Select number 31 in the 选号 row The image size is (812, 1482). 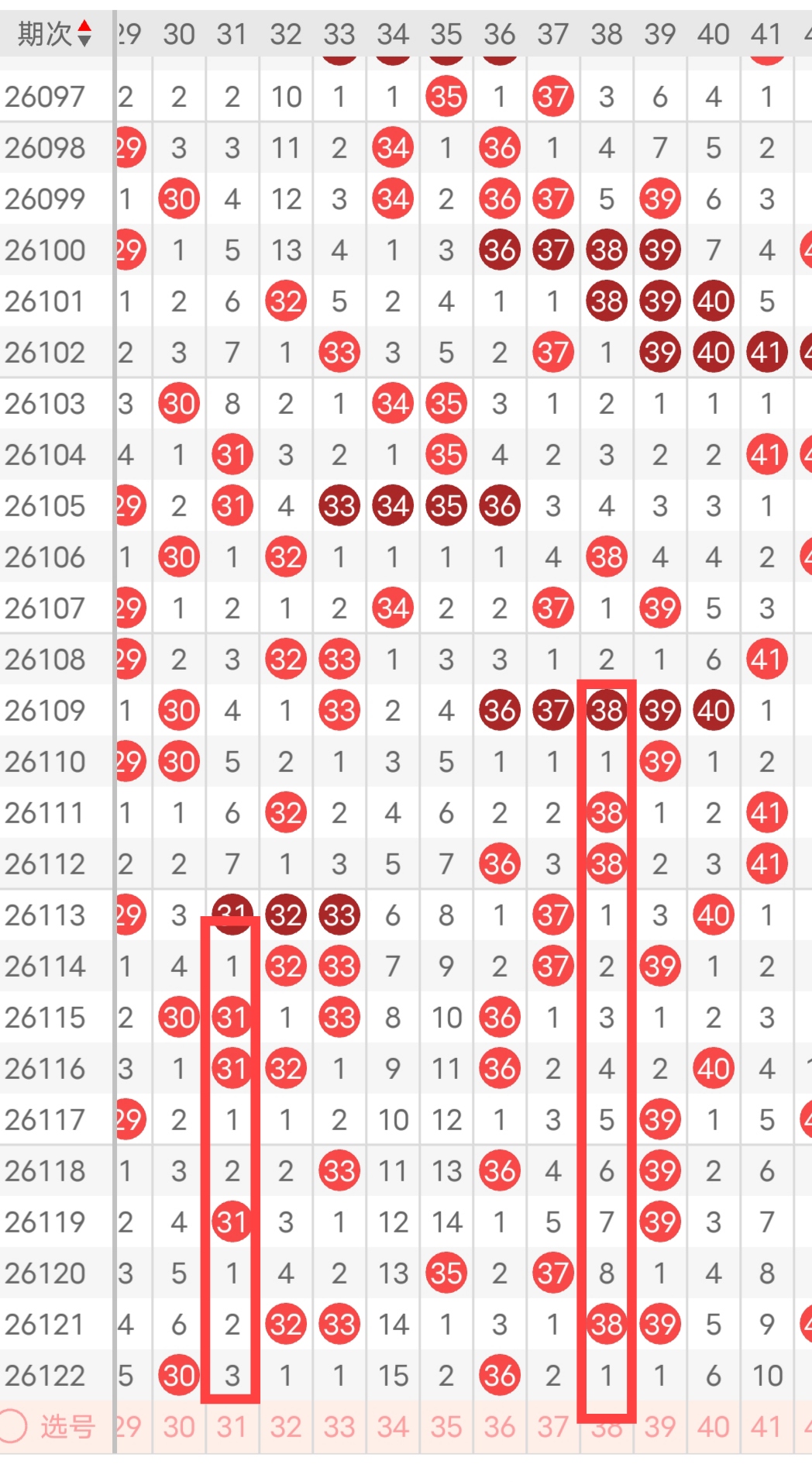pyautogui.click(x=232, y=1427)
